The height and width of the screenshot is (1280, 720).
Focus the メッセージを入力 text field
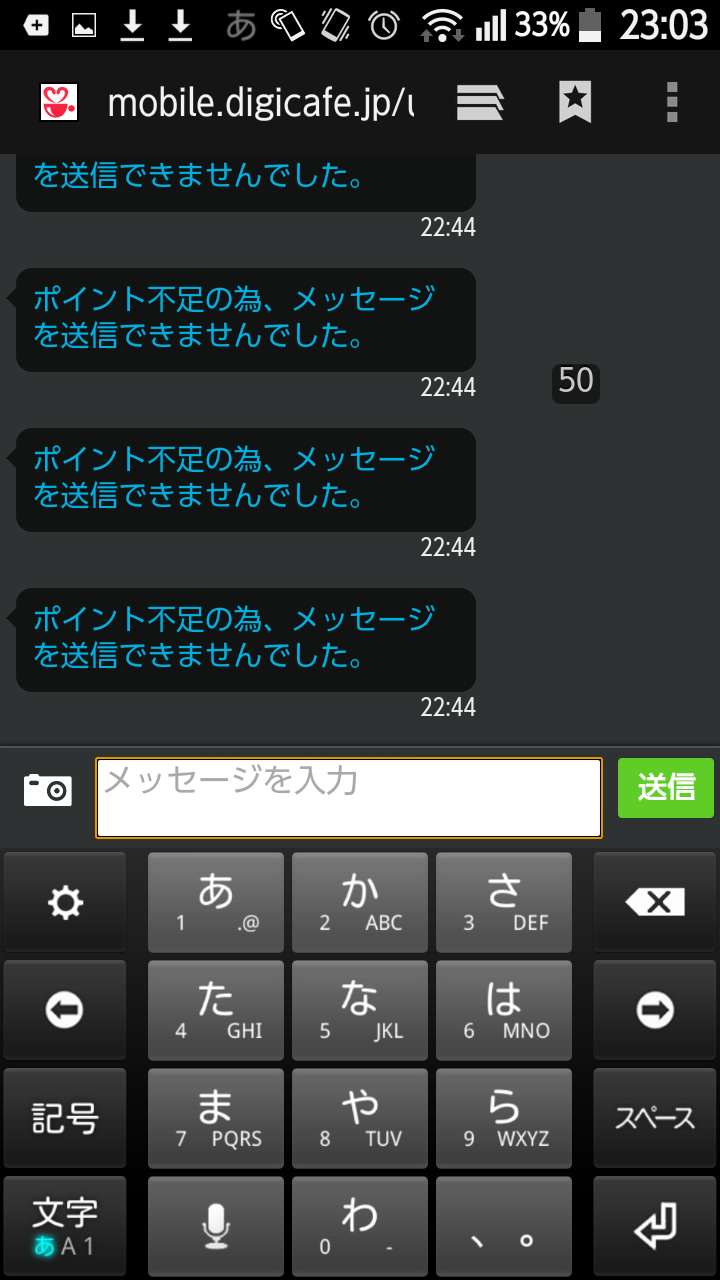(x=349, y=798)
